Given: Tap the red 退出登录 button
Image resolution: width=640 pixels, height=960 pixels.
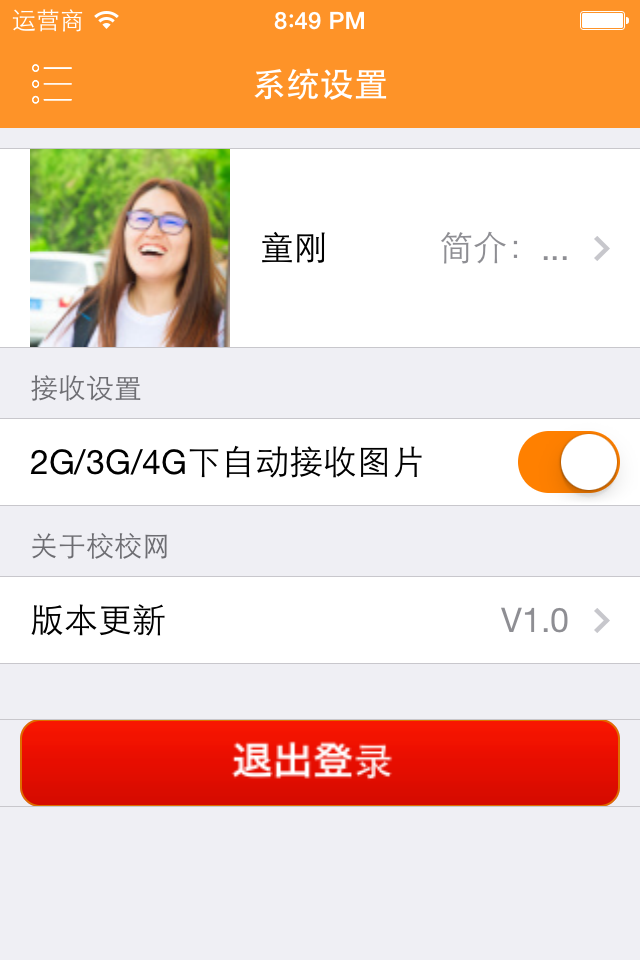Looking at the screenshot, I should (x=320, y=762).
